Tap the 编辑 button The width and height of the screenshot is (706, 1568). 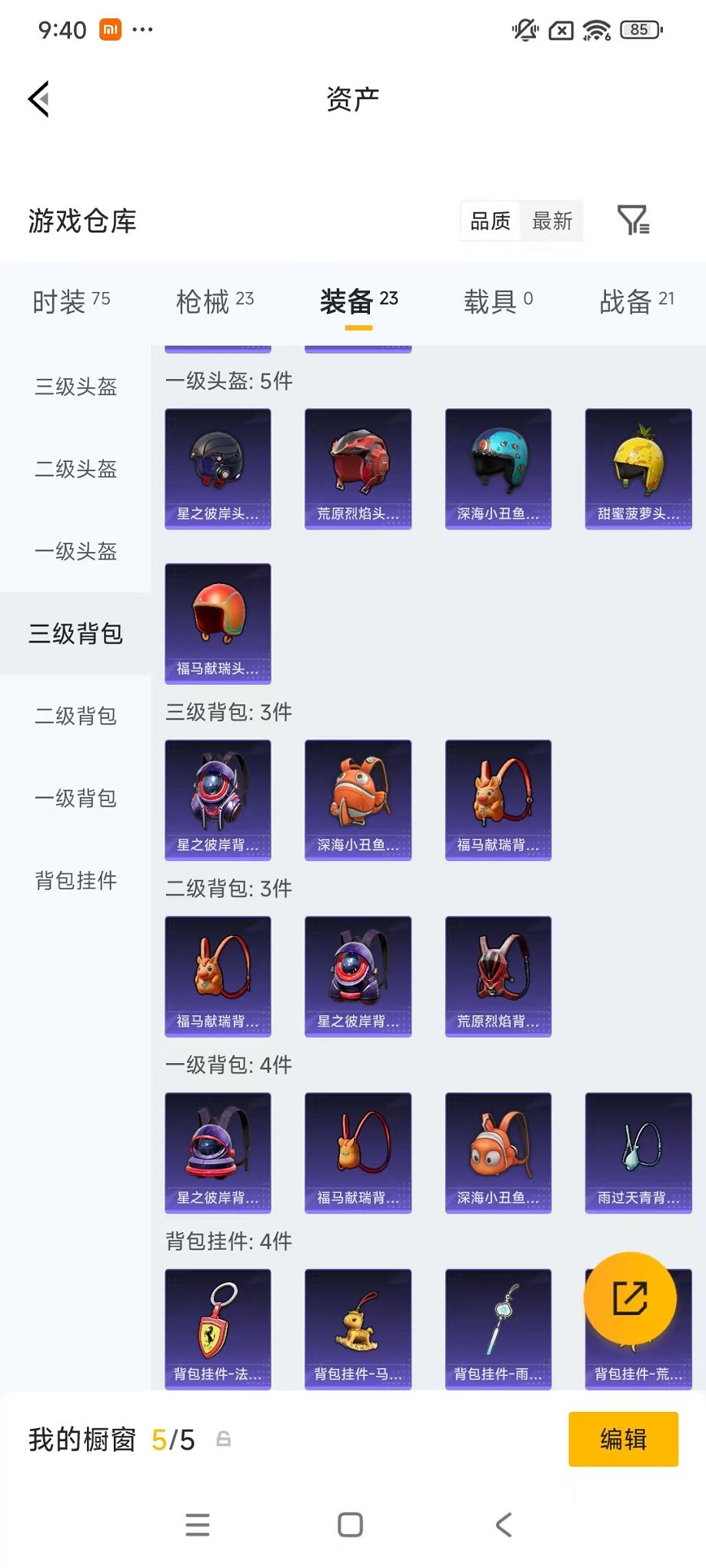[623, 1439]
